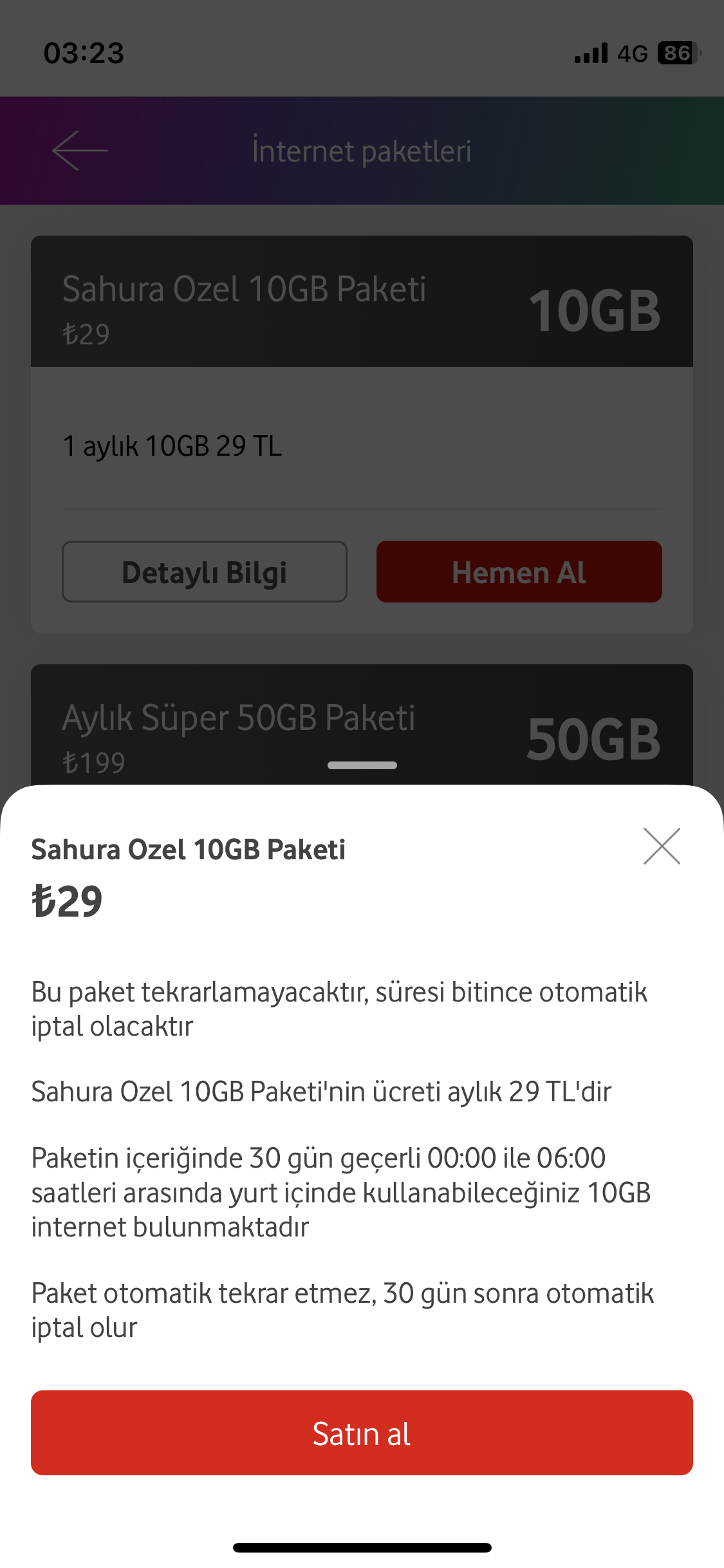Screen dimensions: 724x1568
Task: Open the Aylık Süper 50GB Paketi card
Action: click(362, 725)
